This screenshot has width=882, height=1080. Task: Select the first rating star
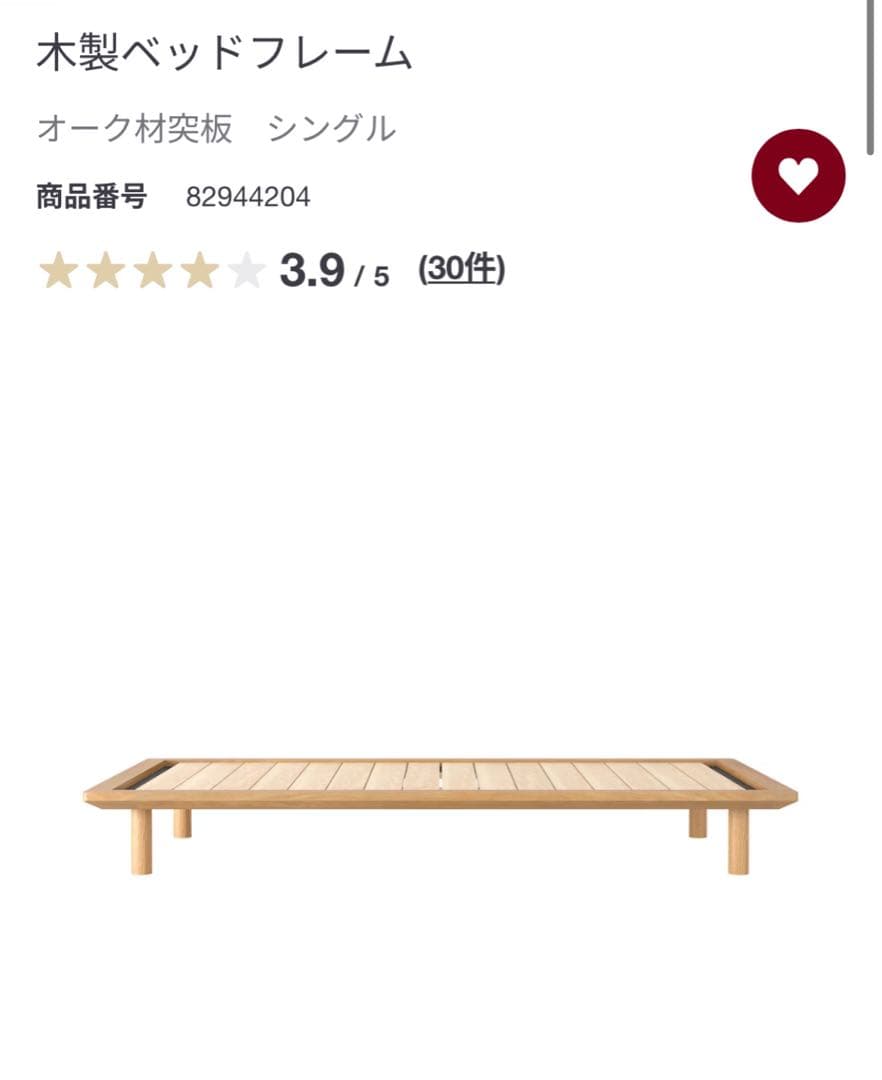57,270
